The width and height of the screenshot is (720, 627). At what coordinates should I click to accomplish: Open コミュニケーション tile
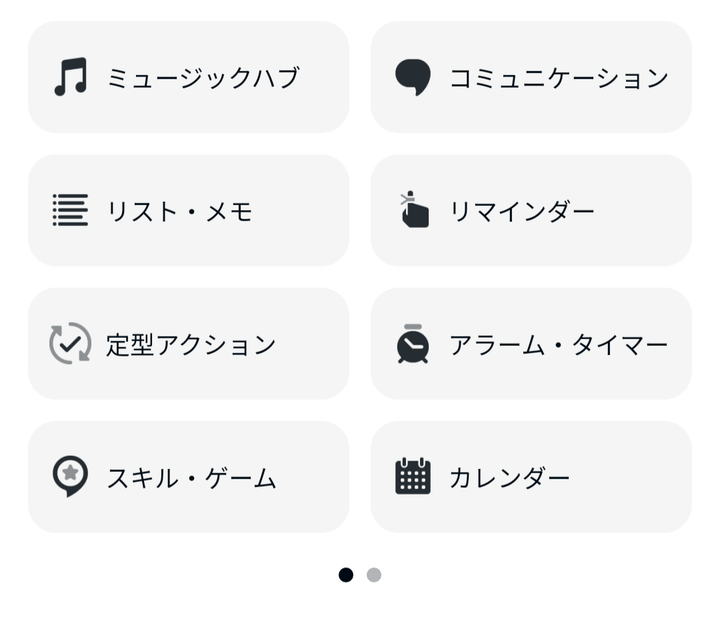click(531, 77)
